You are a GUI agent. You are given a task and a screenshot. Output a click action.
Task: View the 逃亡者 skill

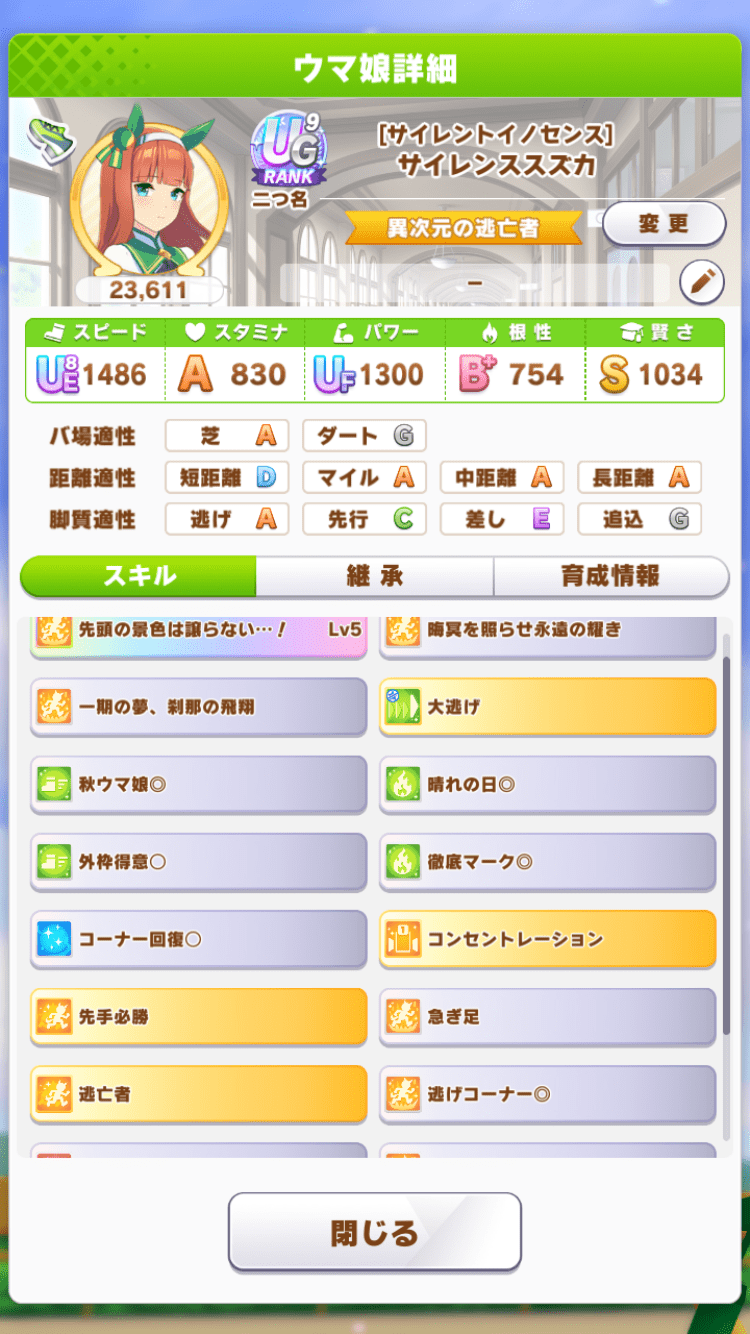click(x=198, y=1094)
